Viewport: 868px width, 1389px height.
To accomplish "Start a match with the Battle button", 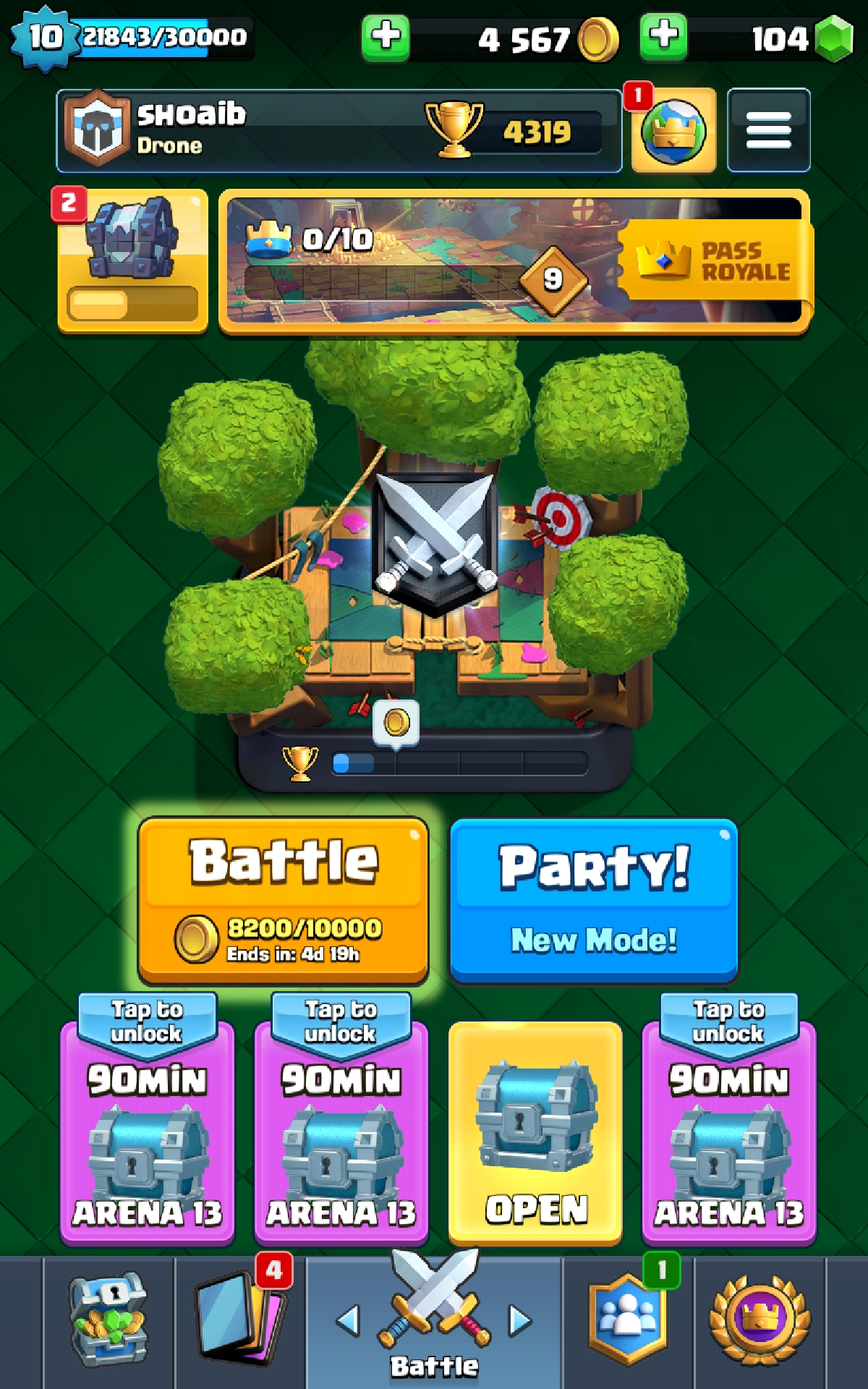I will click(x=284, y=900).
